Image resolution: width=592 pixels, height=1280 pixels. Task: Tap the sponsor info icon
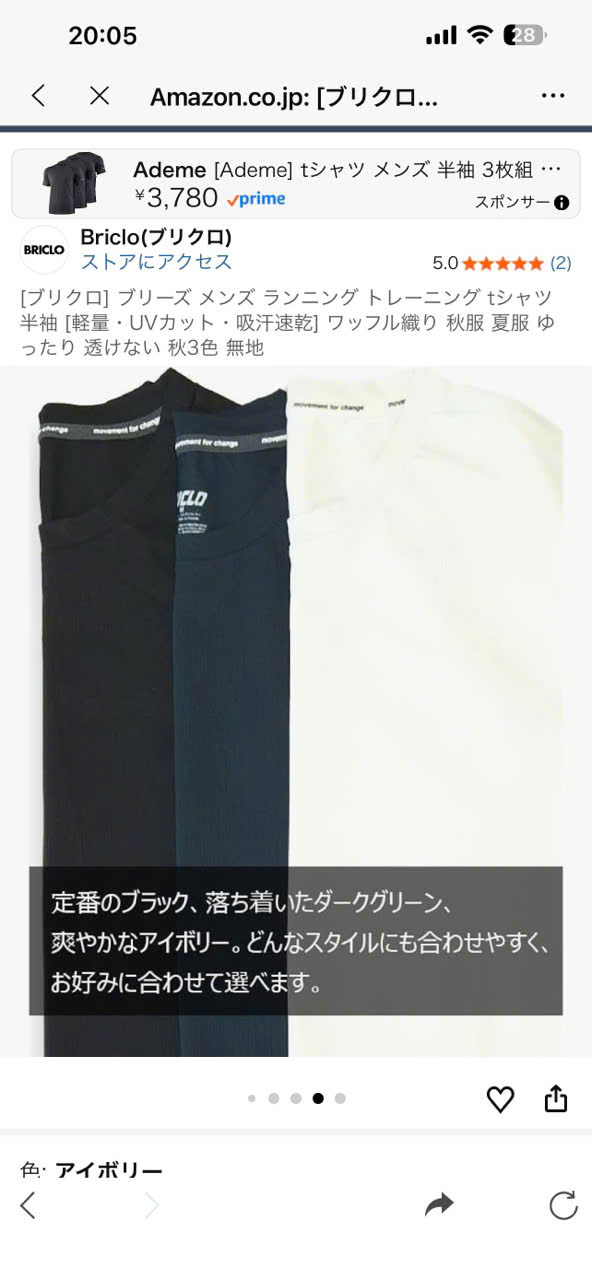click(561, 202)
